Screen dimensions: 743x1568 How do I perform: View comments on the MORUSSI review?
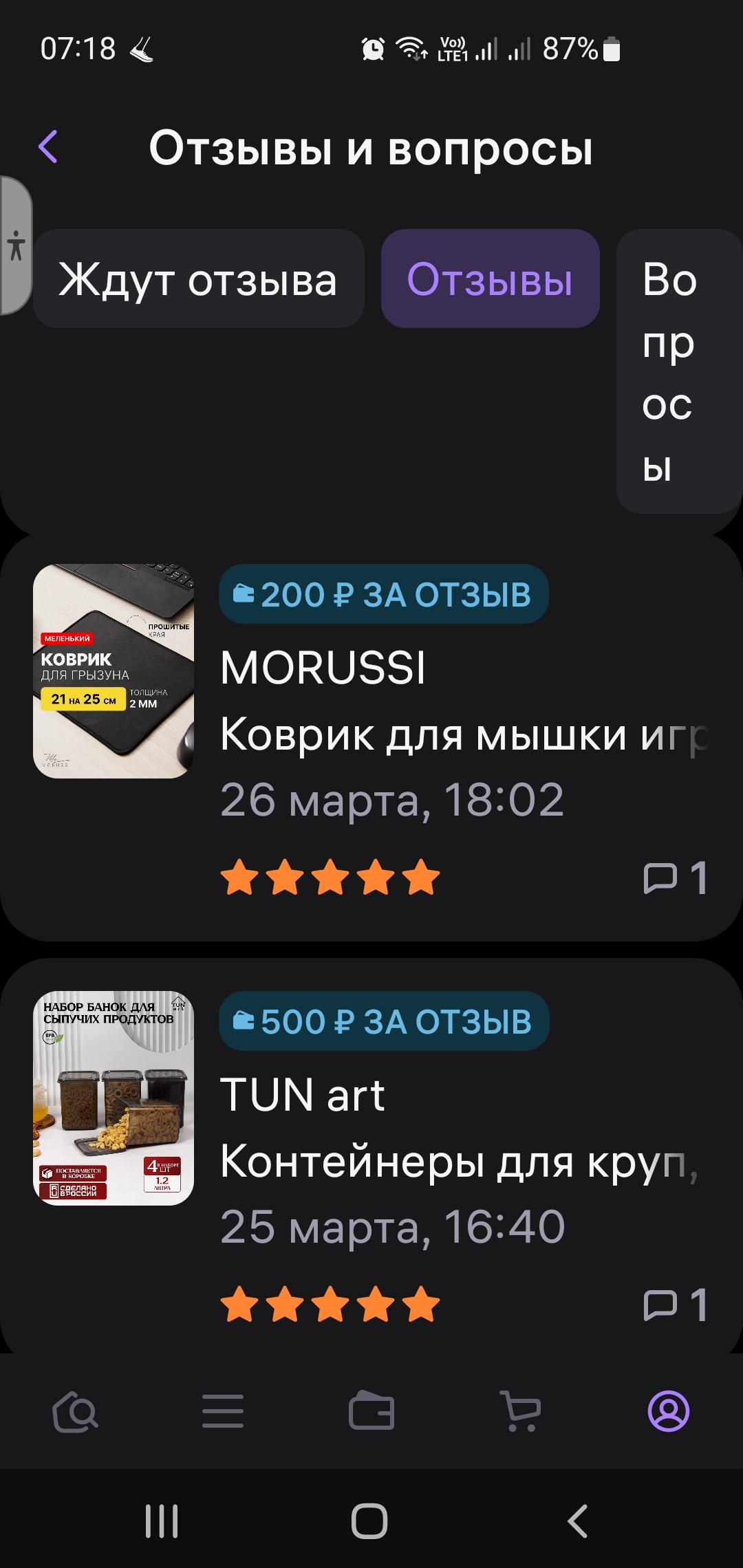[x=675, y=878]
